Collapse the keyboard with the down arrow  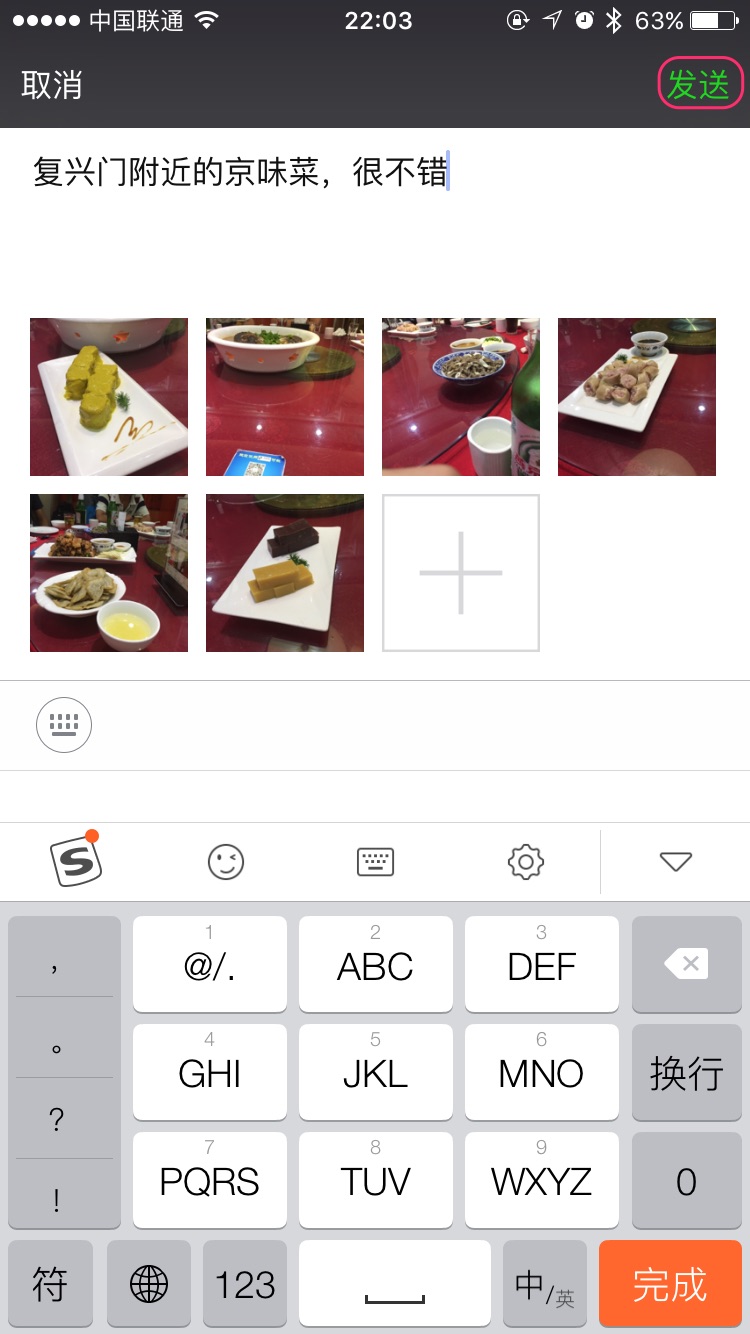click(x=676, y=861)
